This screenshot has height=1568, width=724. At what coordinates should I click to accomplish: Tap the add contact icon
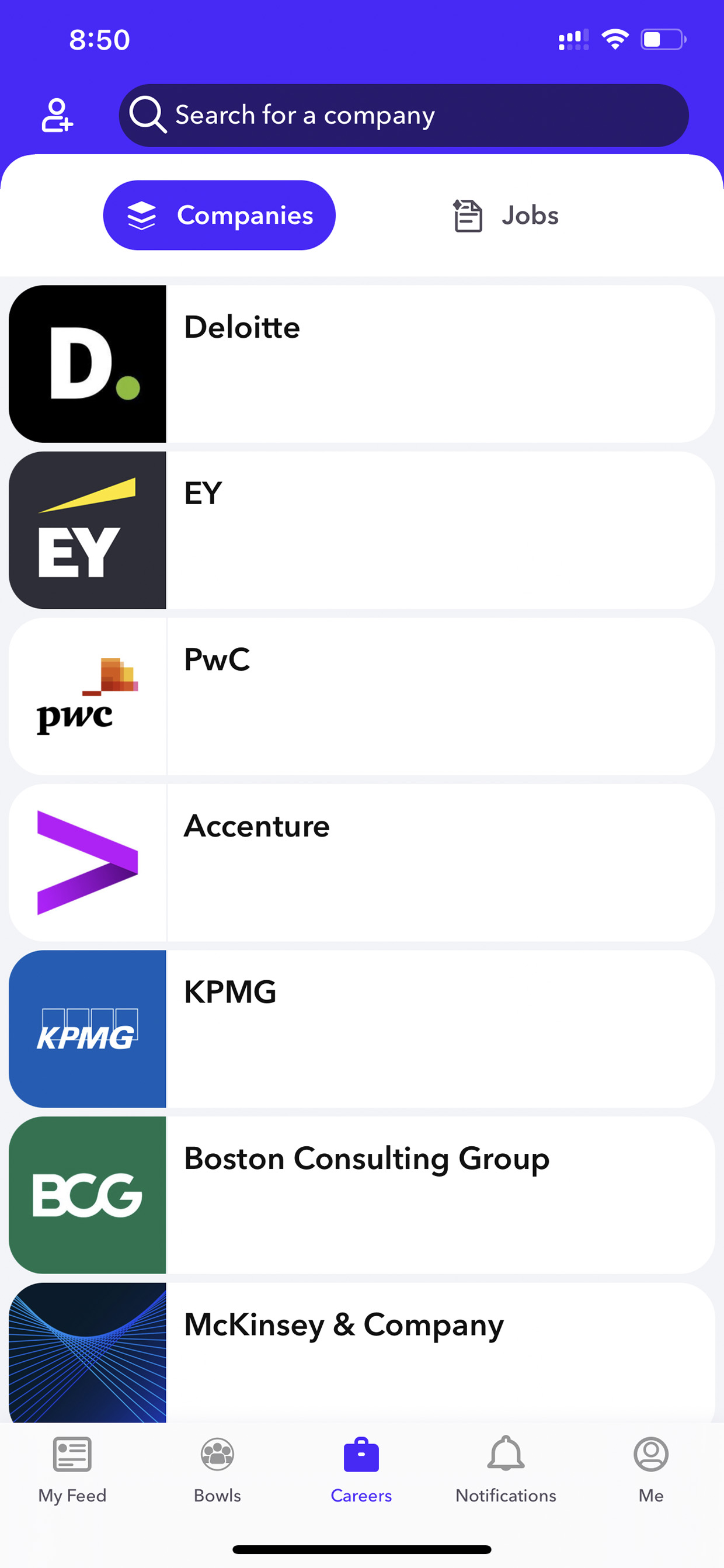coord(57,115)
